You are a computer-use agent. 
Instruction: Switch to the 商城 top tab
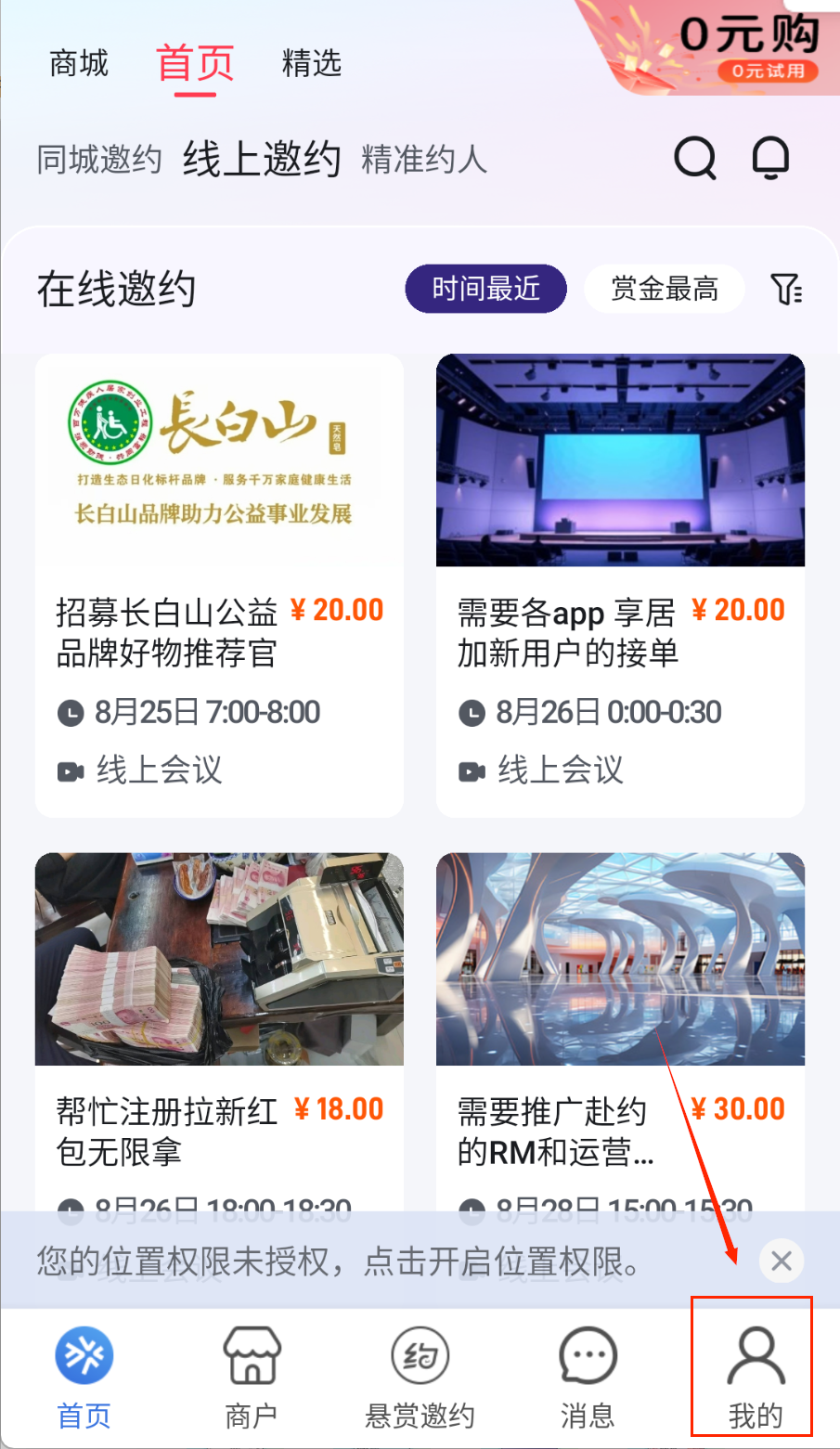(x=79, y=63)
